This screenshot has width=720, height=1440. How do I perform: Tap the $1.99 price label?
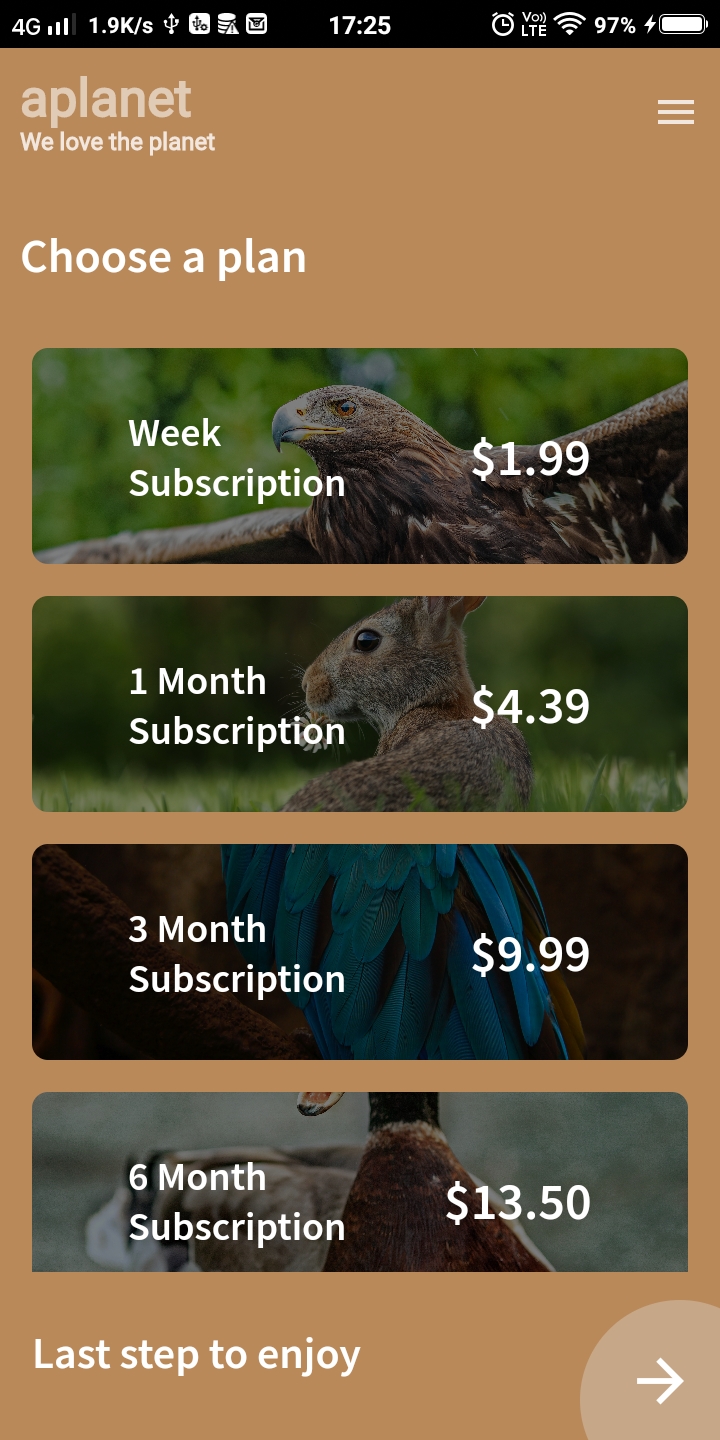coord(531,458)
